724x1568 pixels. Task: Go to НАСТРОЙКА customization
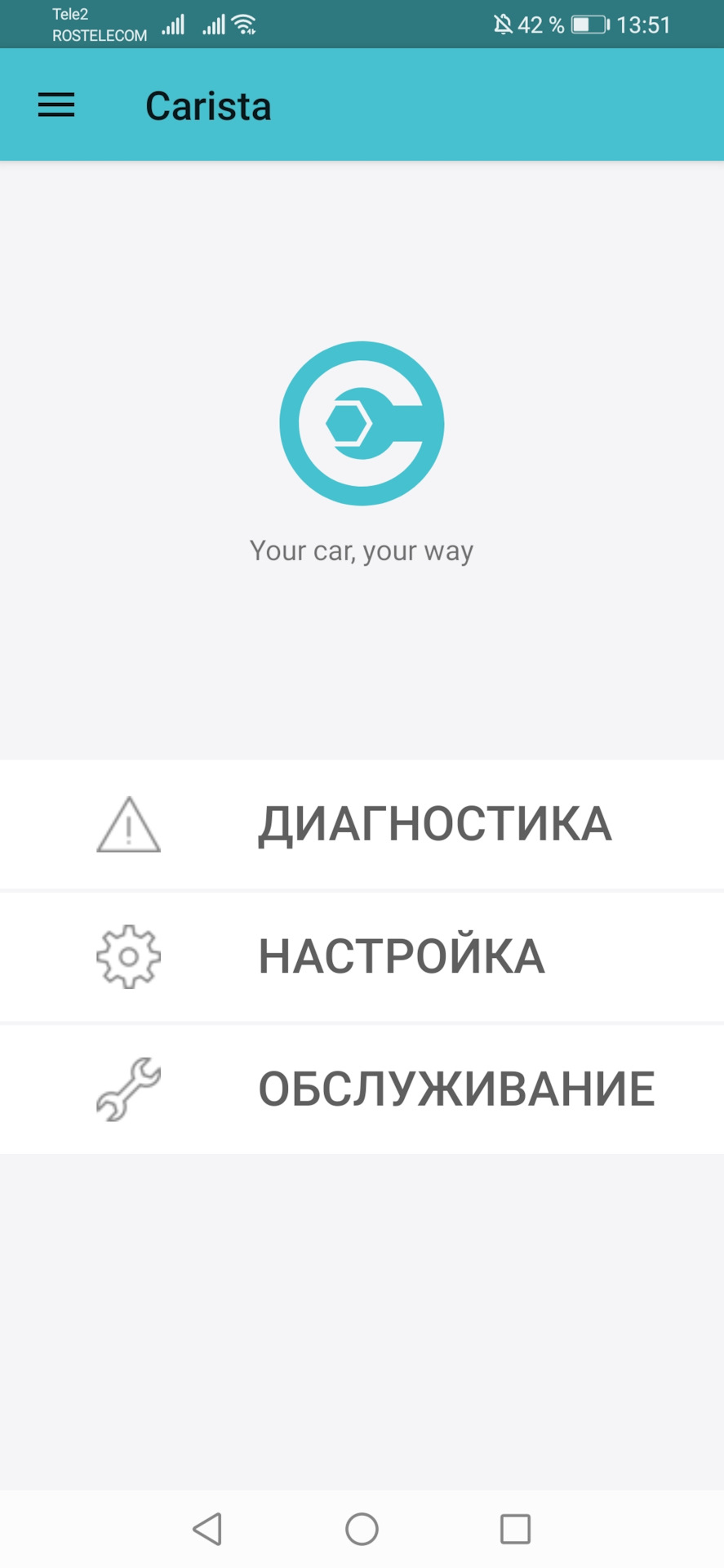362,956
